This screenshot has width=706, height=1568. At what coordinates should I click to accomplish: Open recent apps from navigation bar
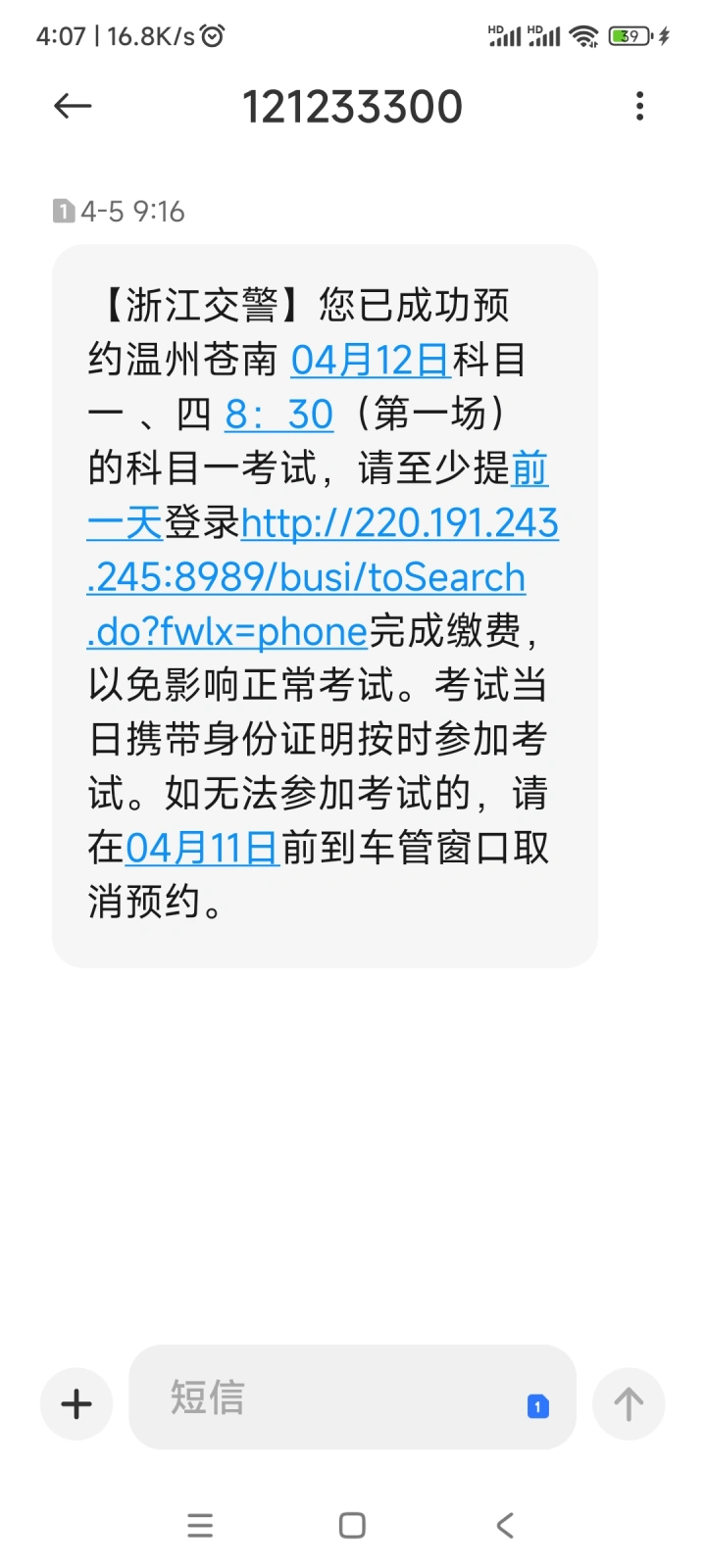coord(200,1525)
